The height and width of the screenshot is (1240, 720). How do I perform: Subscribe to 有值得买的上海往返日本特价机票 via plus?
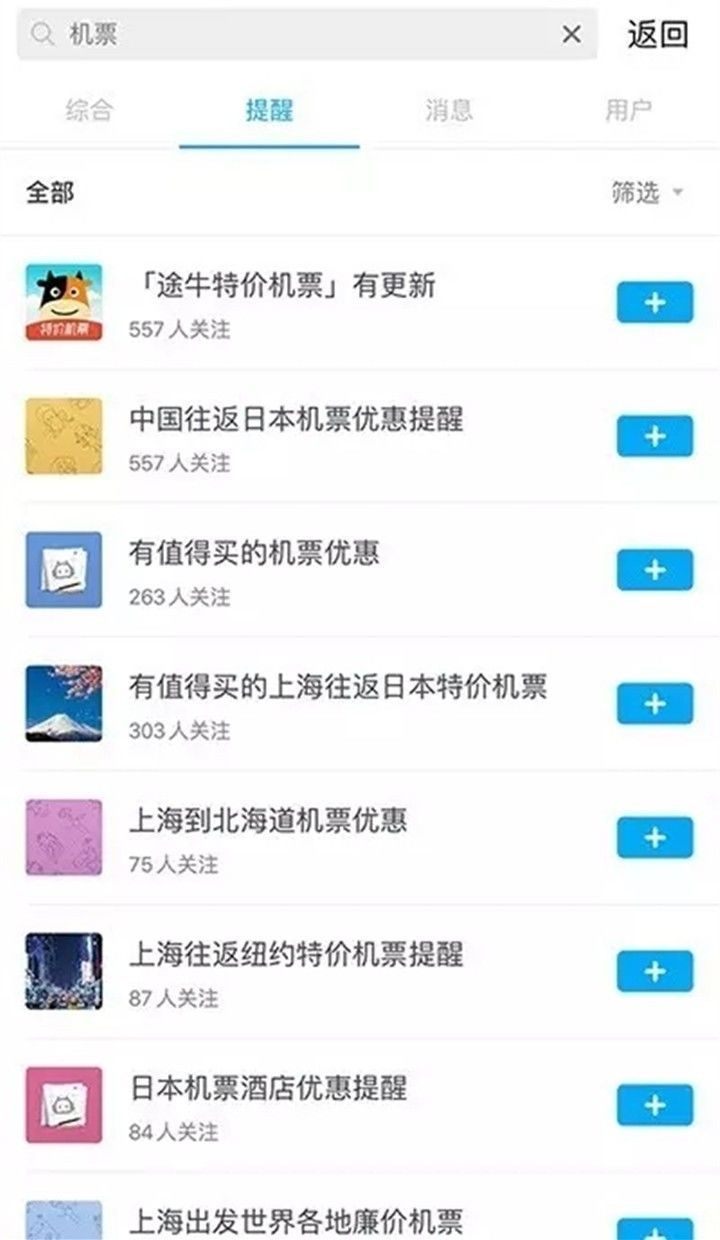tap(654, 704)
